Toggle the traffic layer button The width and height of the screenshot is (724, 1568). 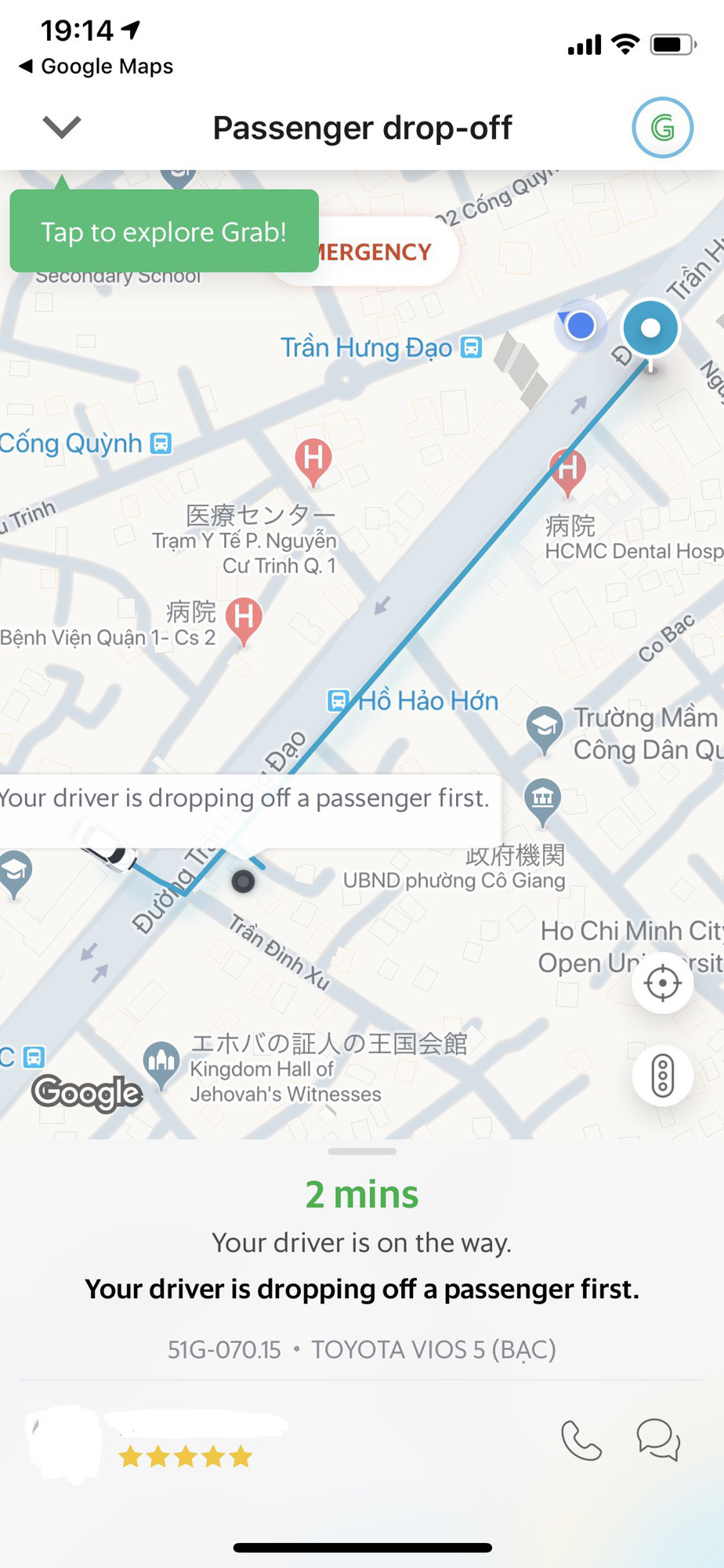click(x=662, y=1076)
